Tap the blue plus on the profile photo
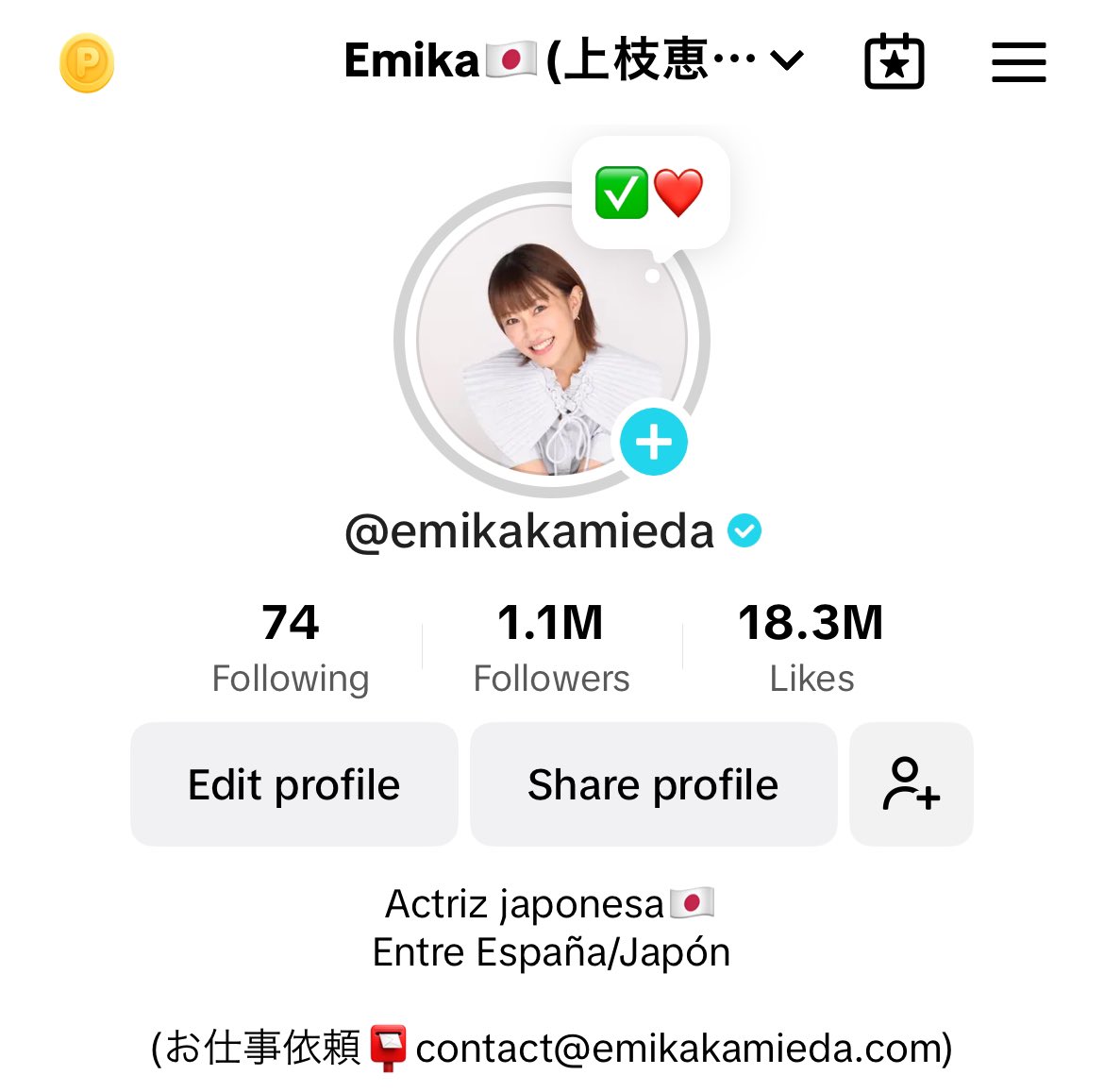The image size is (1104, 1092). (x=653, y=442)
